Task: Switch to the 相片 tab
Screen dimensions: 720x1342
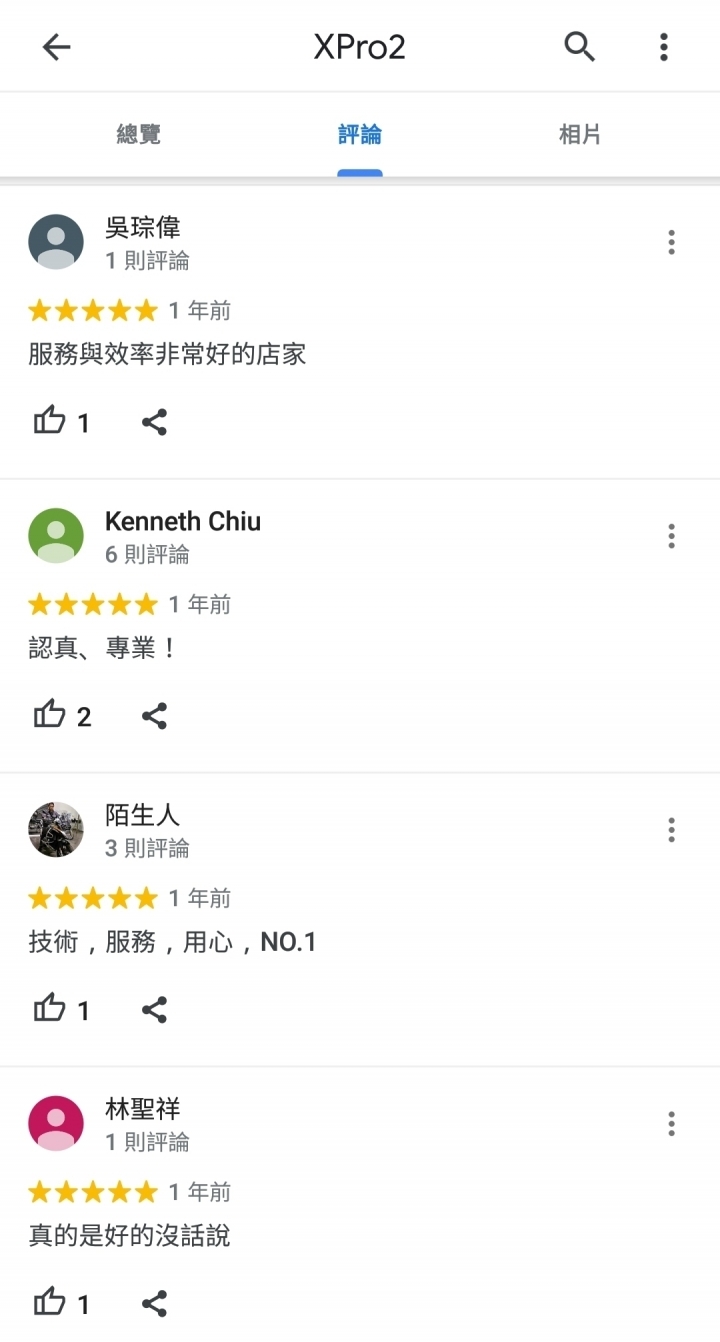Action: [580, 134]
